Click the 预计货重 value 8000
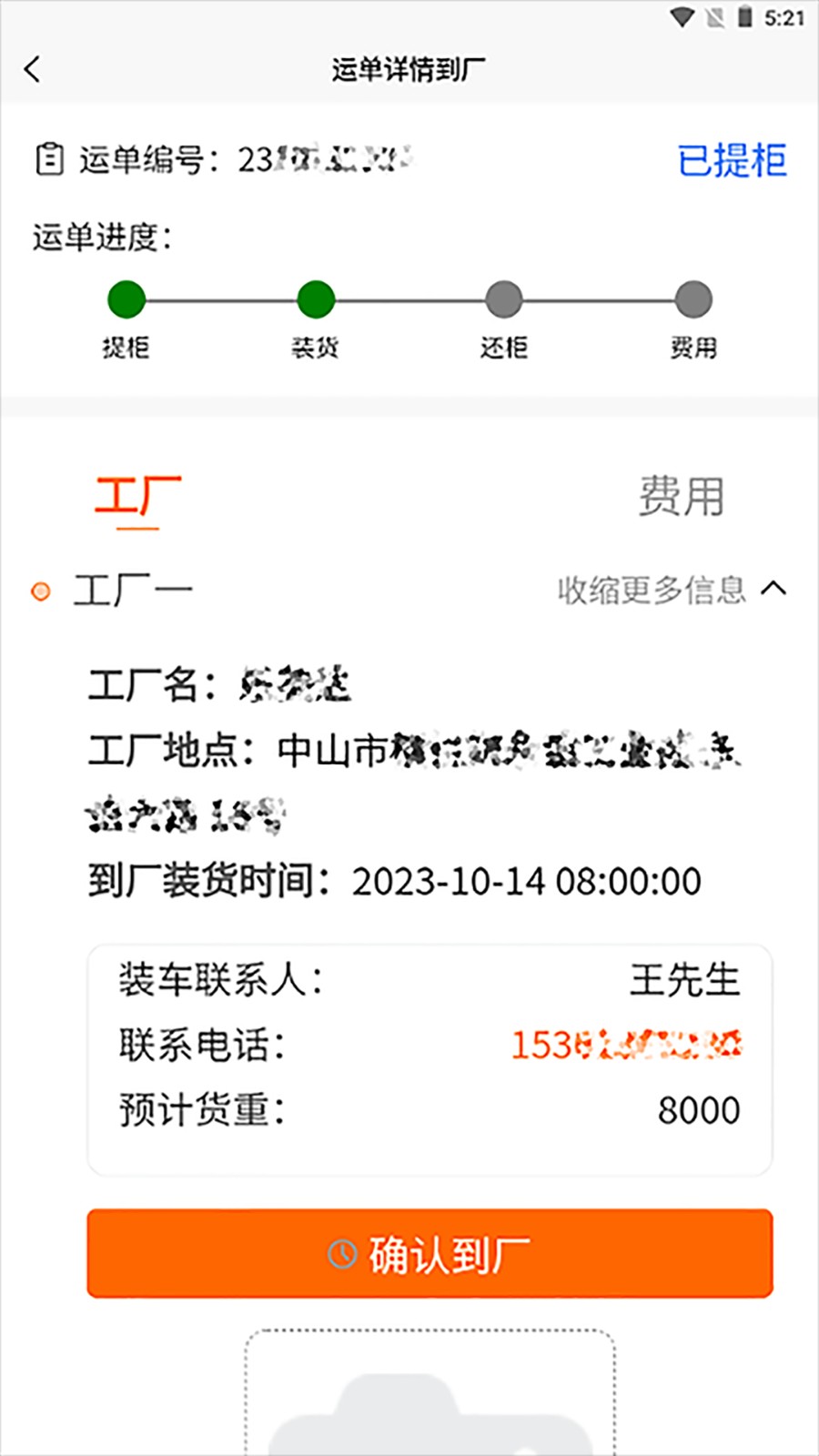 (x=701, y=1109)
